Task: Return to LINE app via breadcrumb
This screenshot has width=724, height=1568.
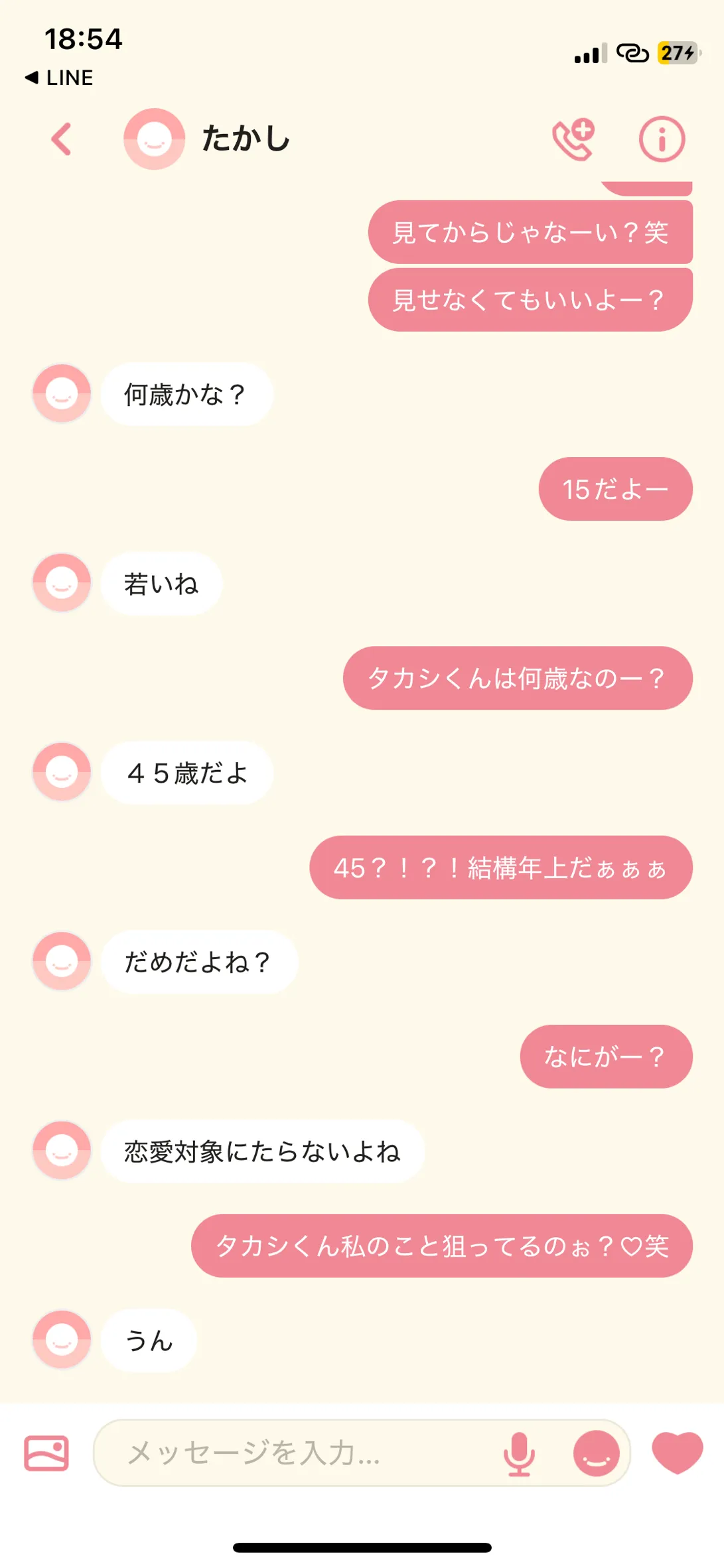Action: pos(60,78)
